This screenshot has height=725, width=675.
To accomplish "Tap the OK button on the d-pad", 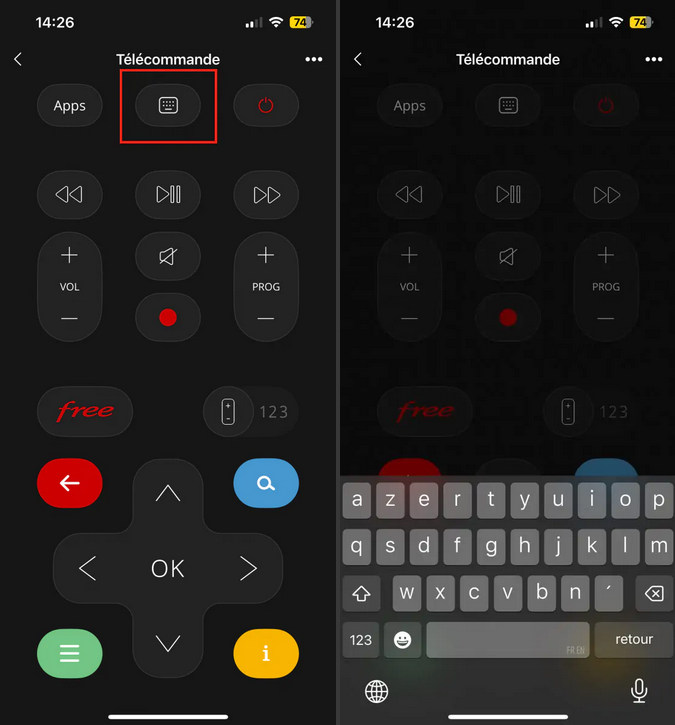I will [x=168, y=569].
